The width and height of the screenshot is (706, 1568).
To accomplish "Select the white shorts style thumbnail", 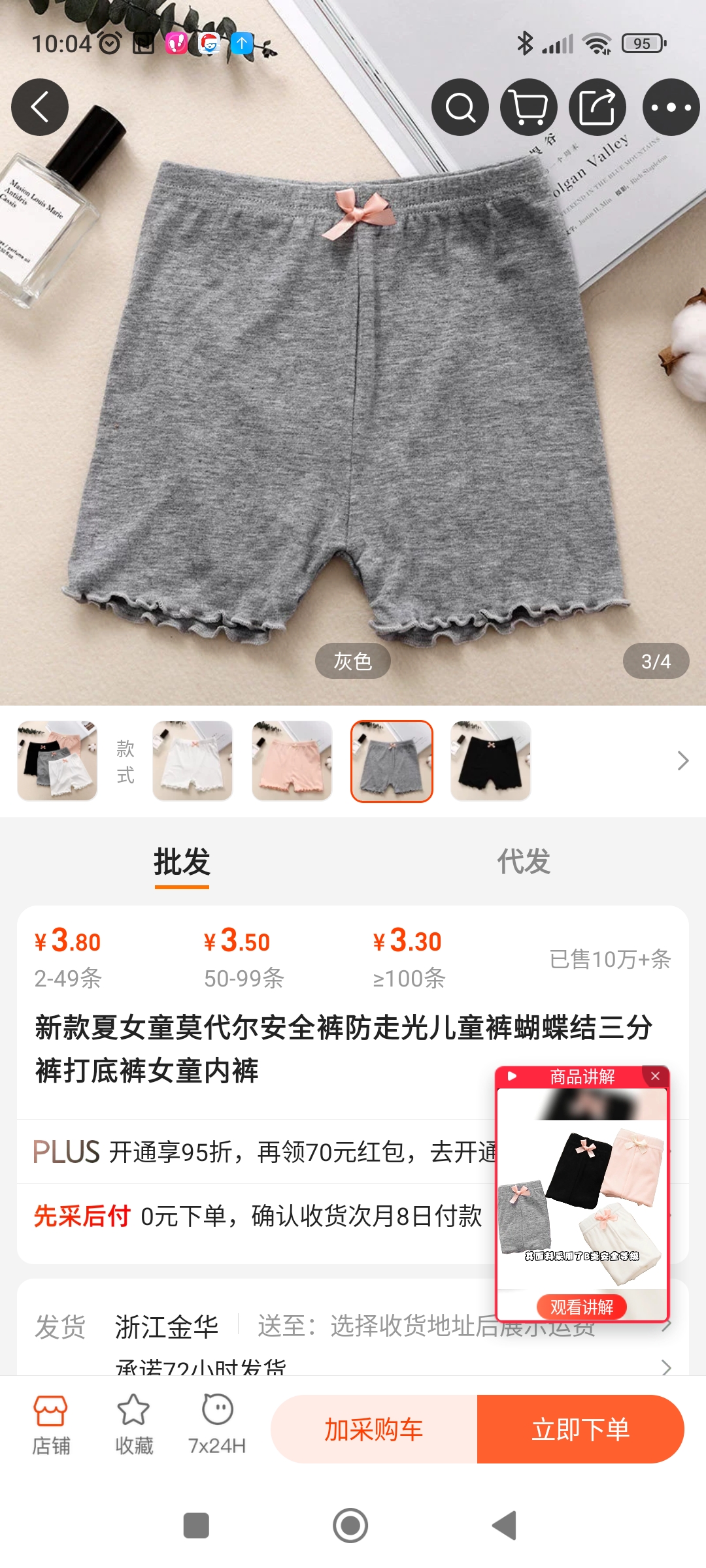I will pos(193,761).
